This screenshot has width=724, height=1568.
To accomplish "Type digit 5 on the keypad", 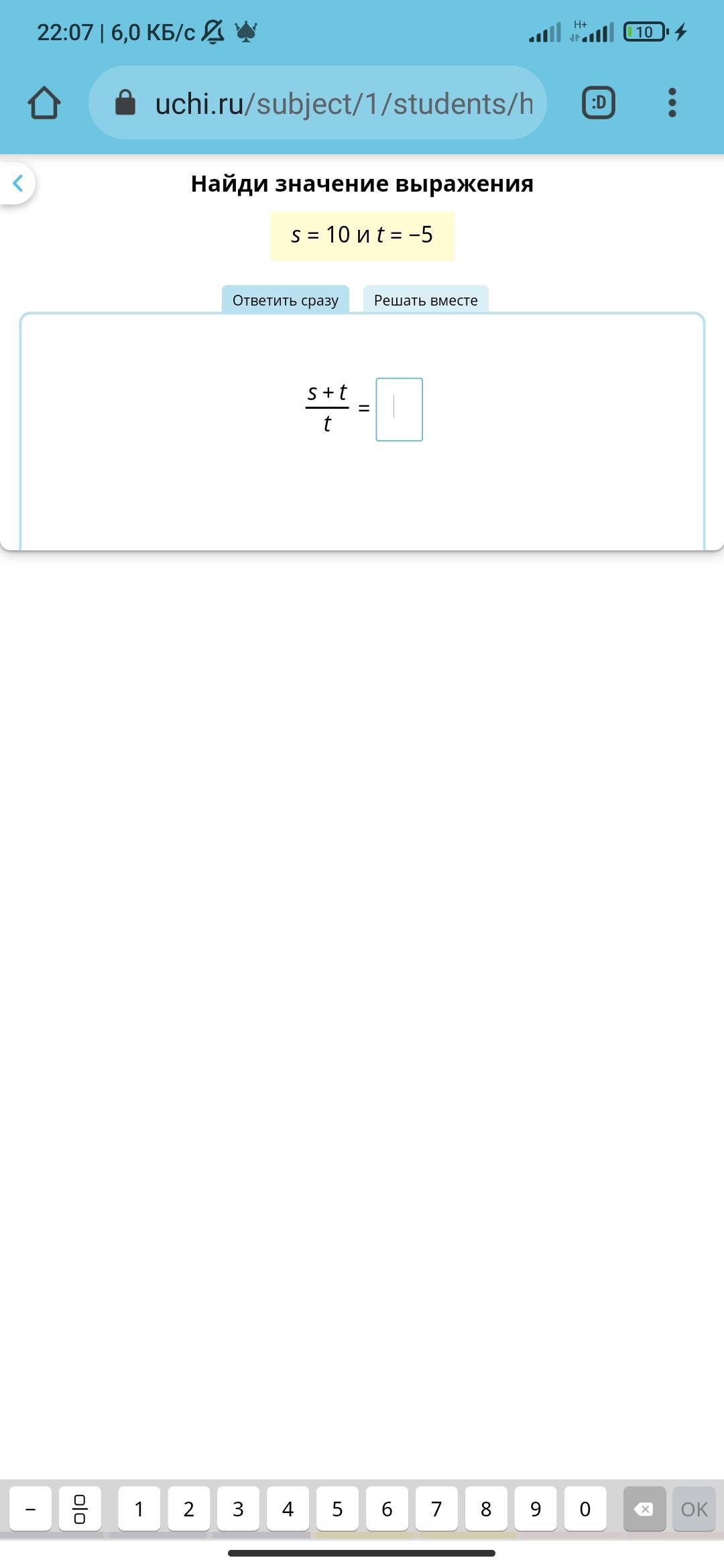I will tap(337, 1508).
